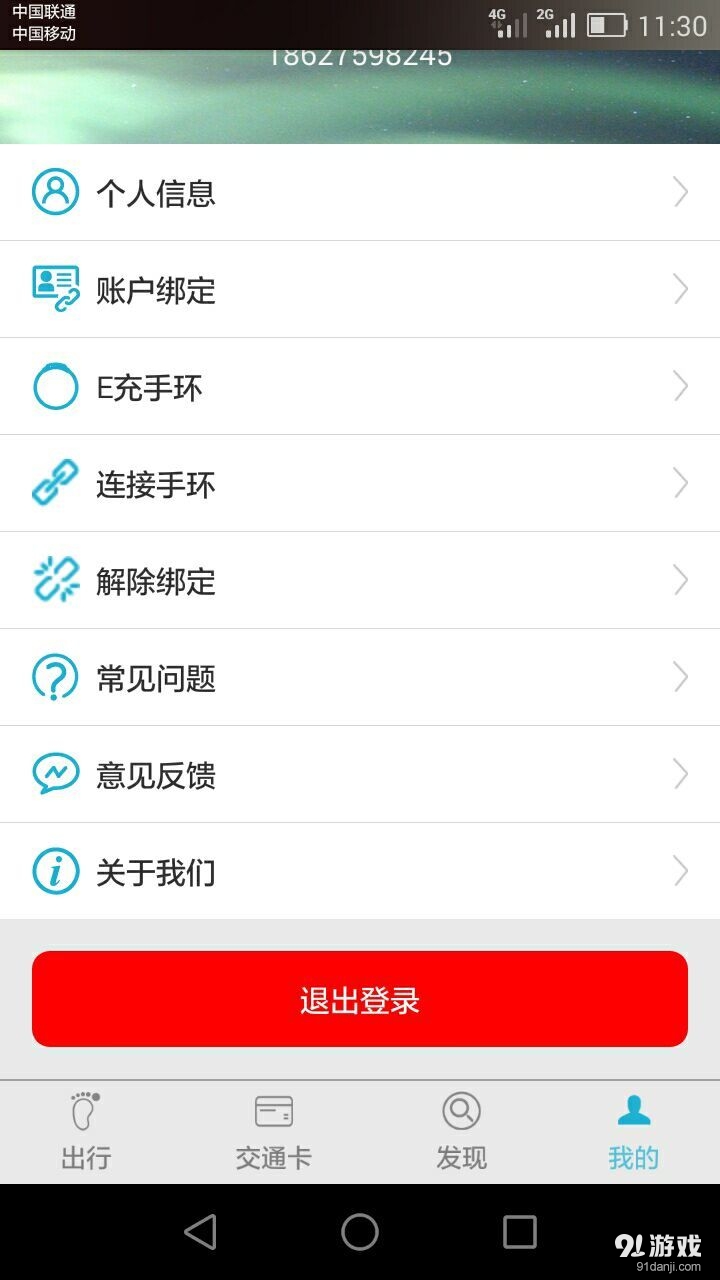
Task: Click the connect bracelet (连接手环) chain link icon
Action: point(55,483)
